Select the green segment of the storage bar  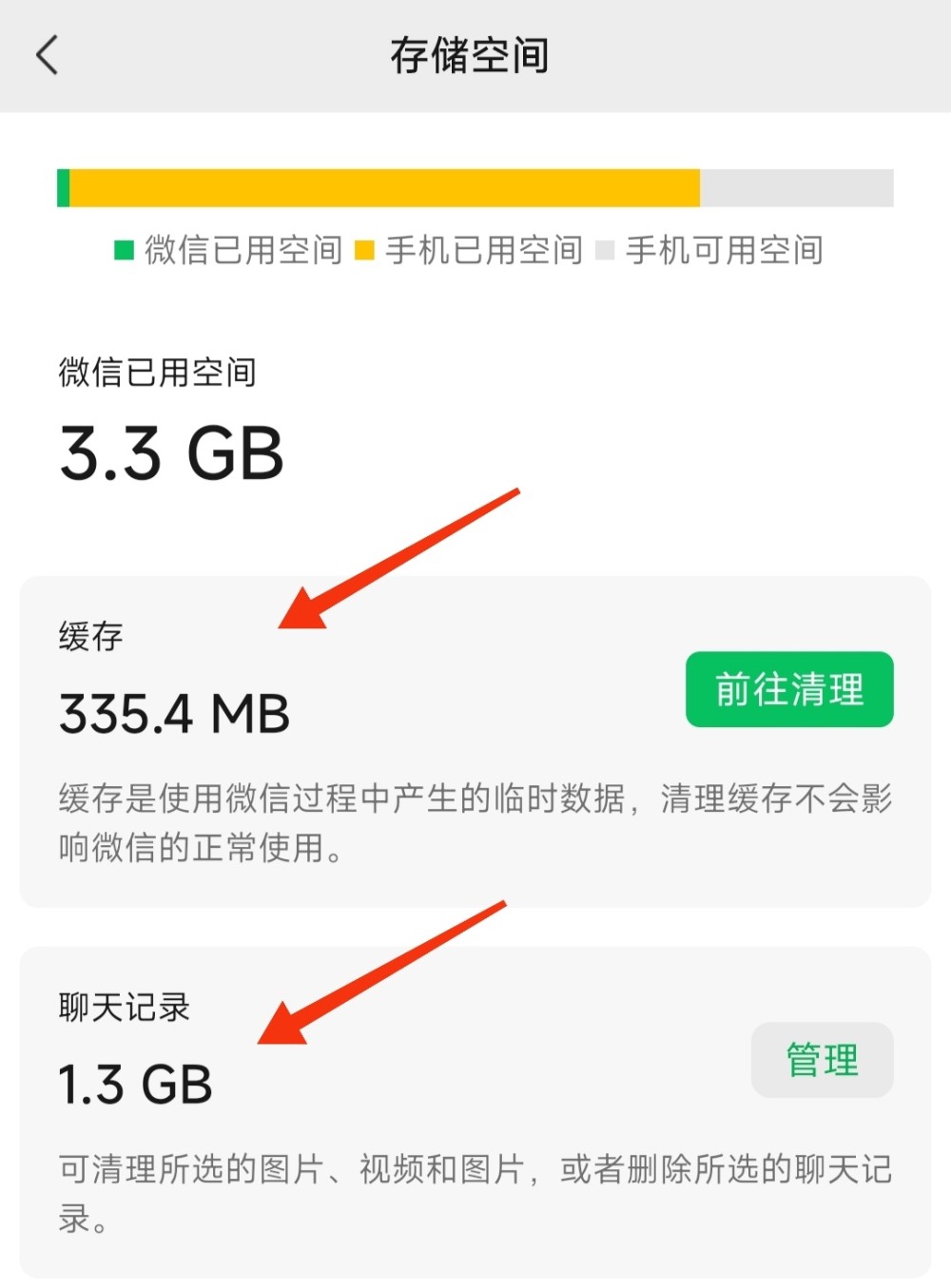[x=64, y=187]
